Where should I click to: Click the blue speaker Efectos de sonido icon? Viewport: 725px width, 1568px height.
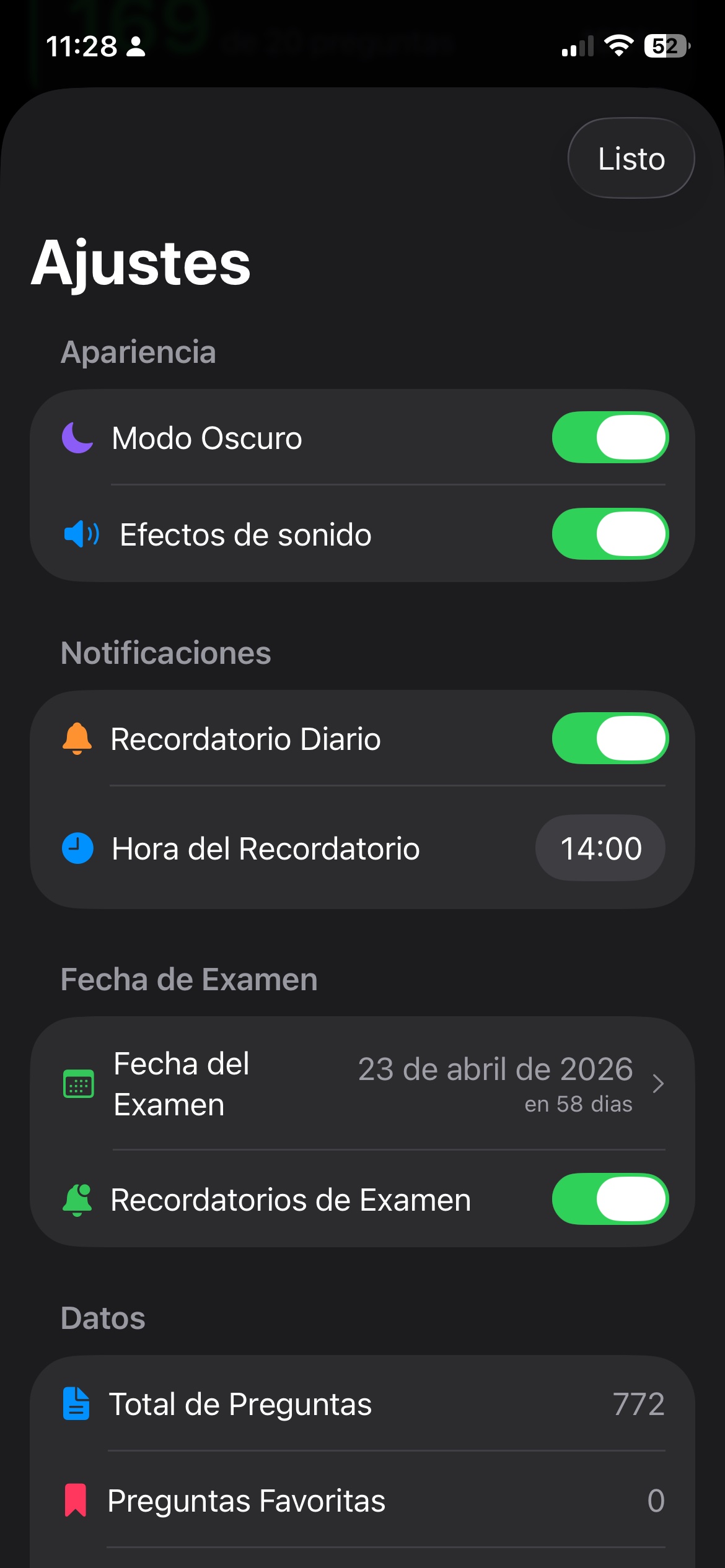[x=81, y=534]
